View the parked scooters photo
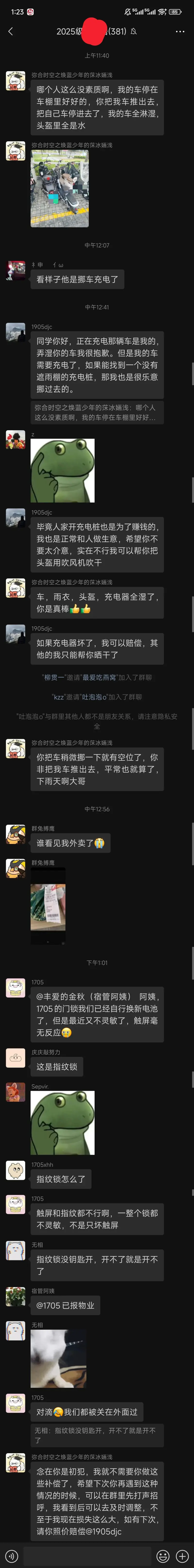 tap(60, 189)
